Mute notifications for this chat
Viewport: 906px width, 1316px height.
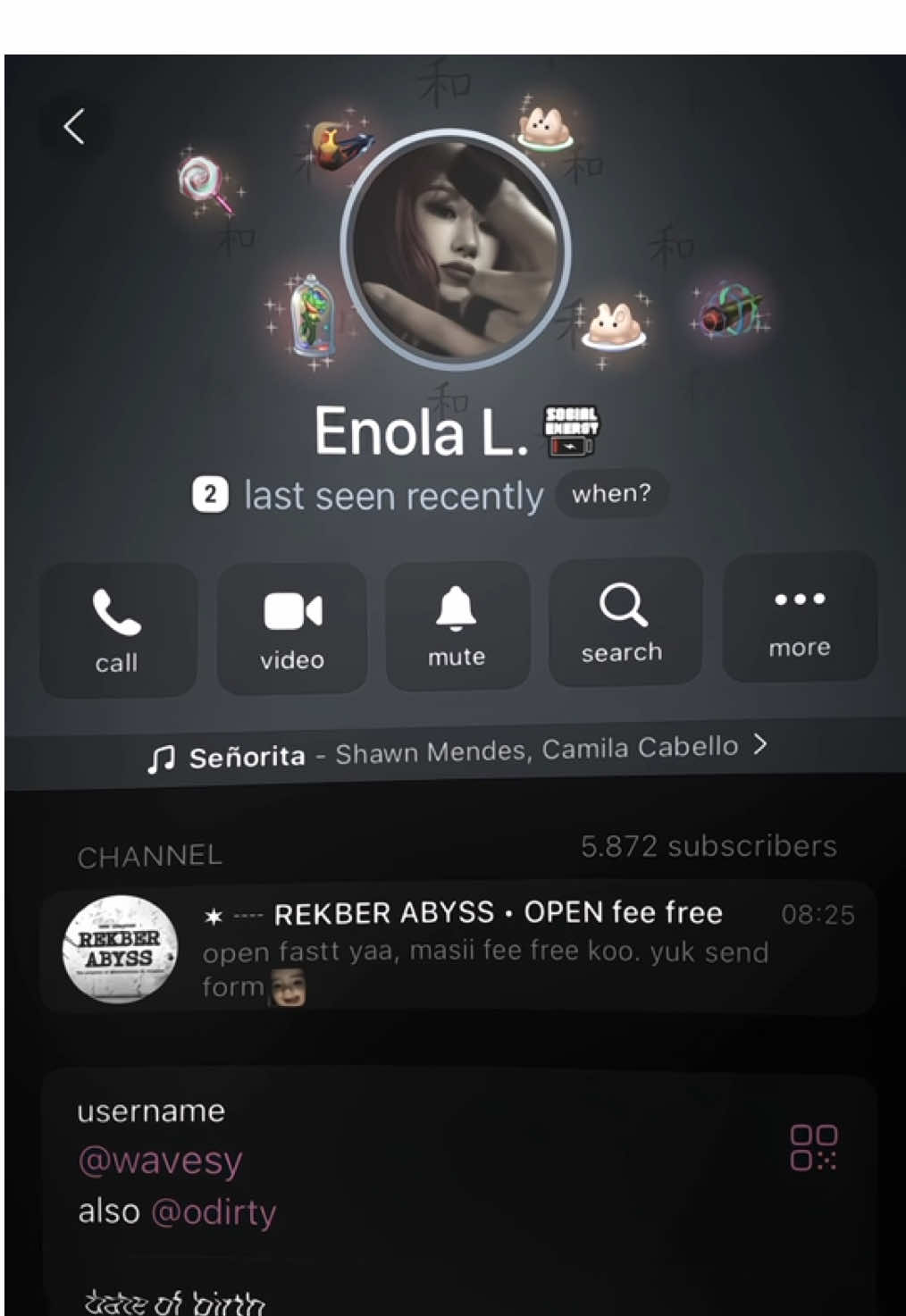point(457,626)
